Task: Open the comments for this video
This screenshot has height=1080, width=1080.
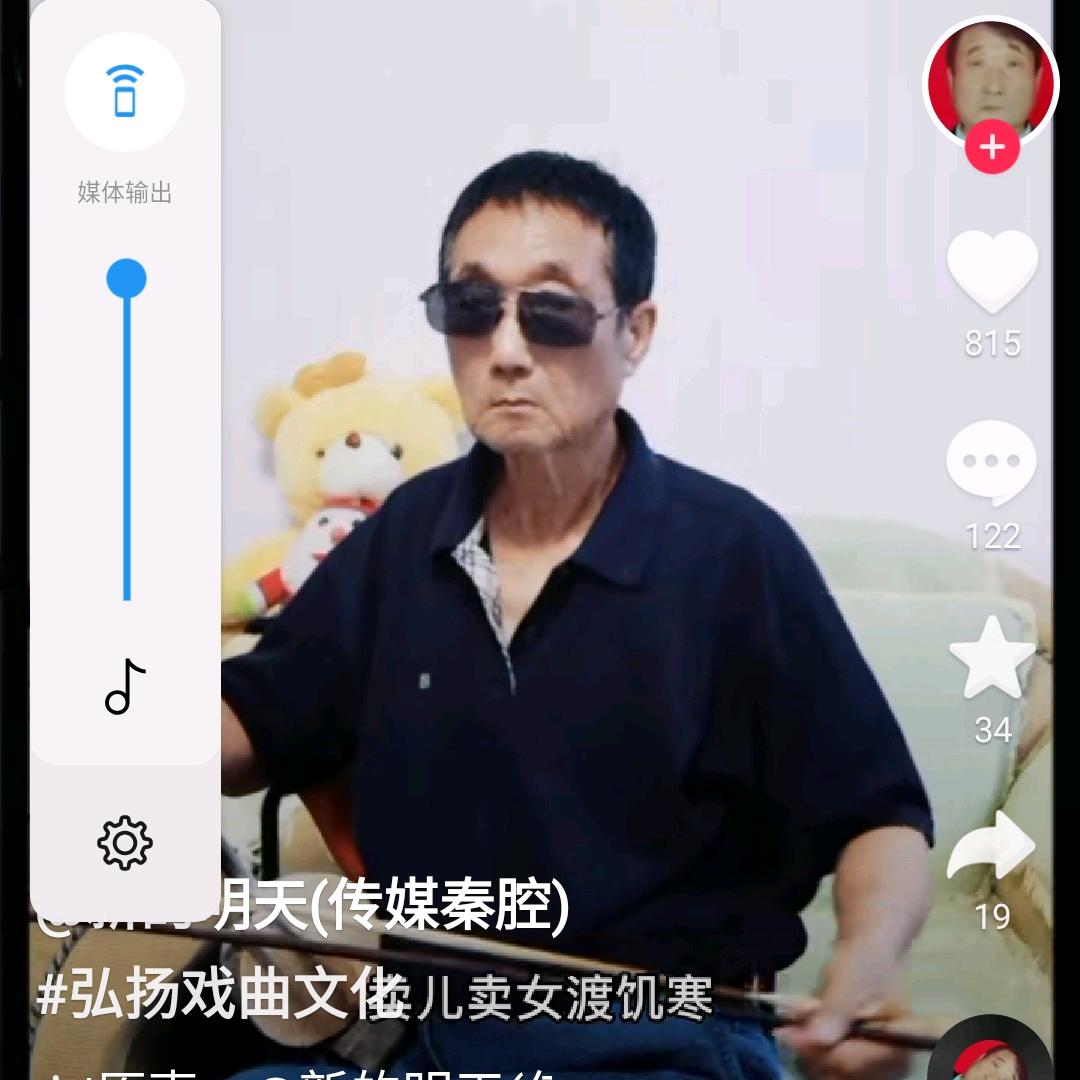Action: [992, 463]
